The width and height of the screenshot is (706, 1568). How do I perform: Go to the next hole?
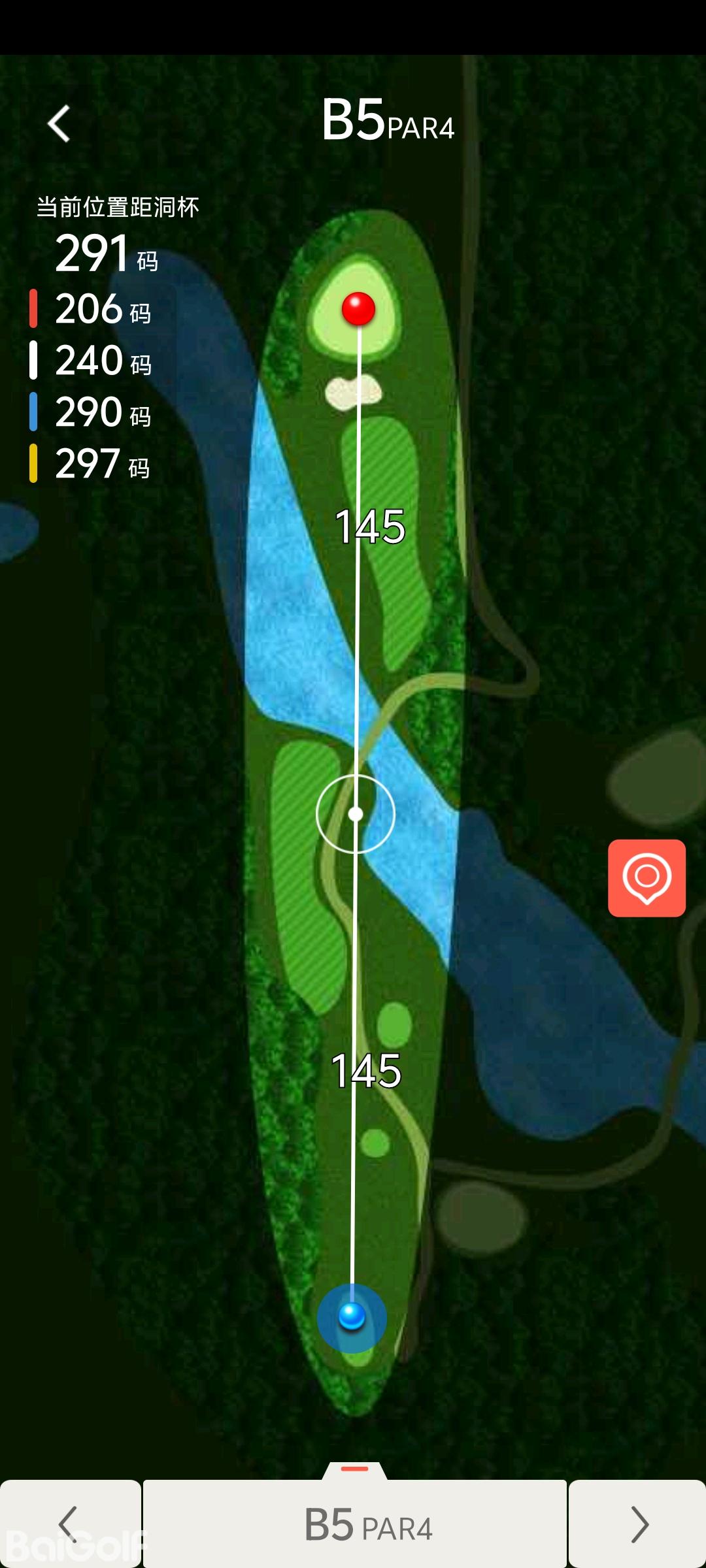click(638, 1524)
